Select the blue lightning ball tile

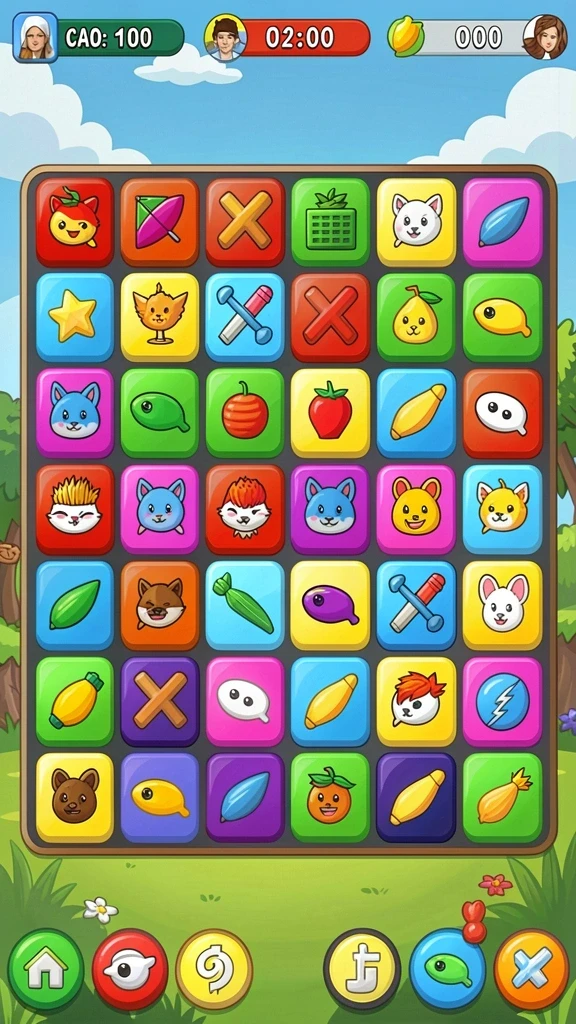click(x=502, y=702)
